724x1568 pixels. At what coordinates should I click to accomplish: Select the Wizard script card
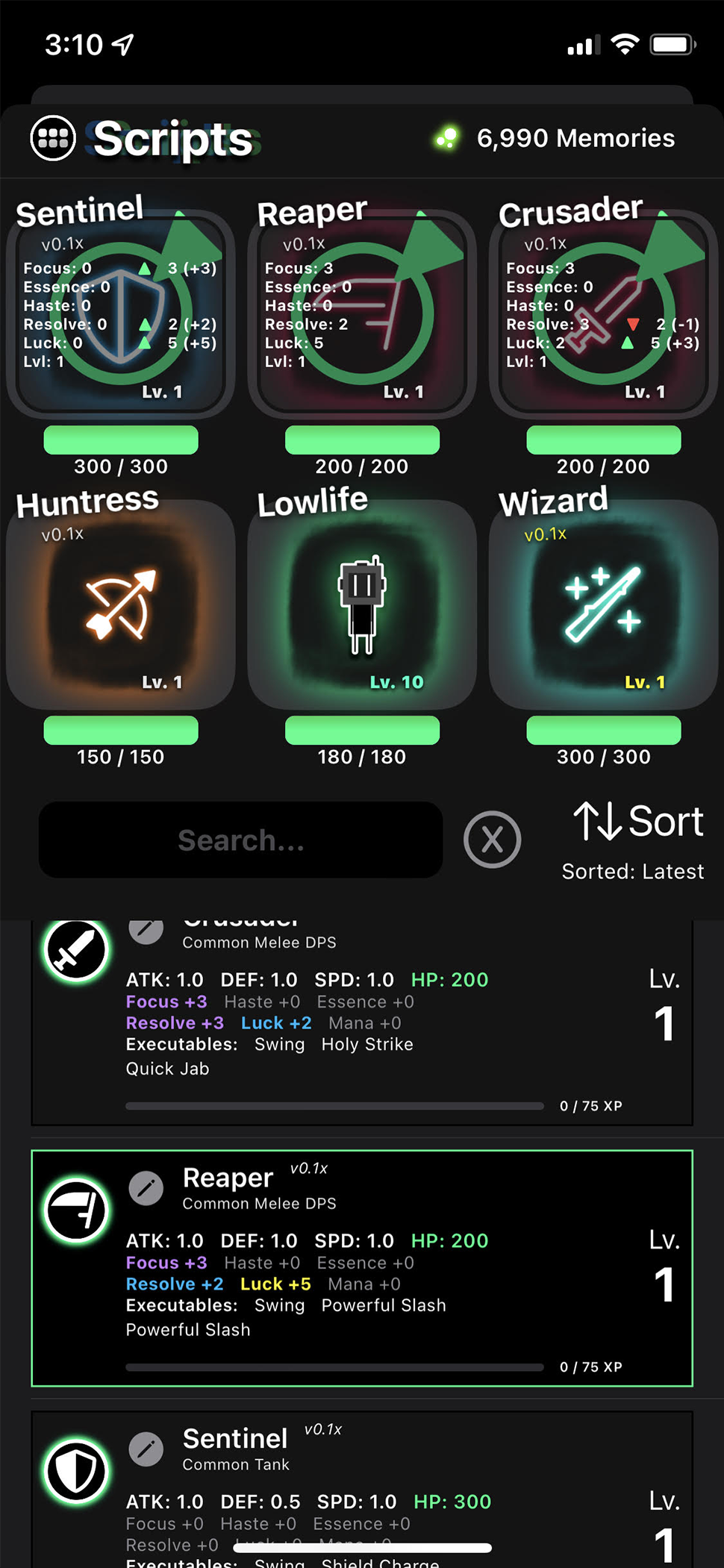pyautogui.click(x=603, y=605)
